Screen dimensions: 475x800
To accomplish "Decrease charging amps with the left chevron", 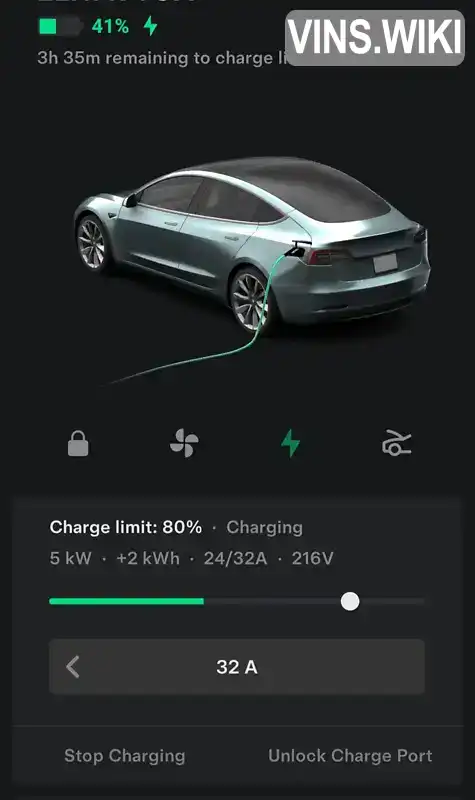I will click(73, 667).
